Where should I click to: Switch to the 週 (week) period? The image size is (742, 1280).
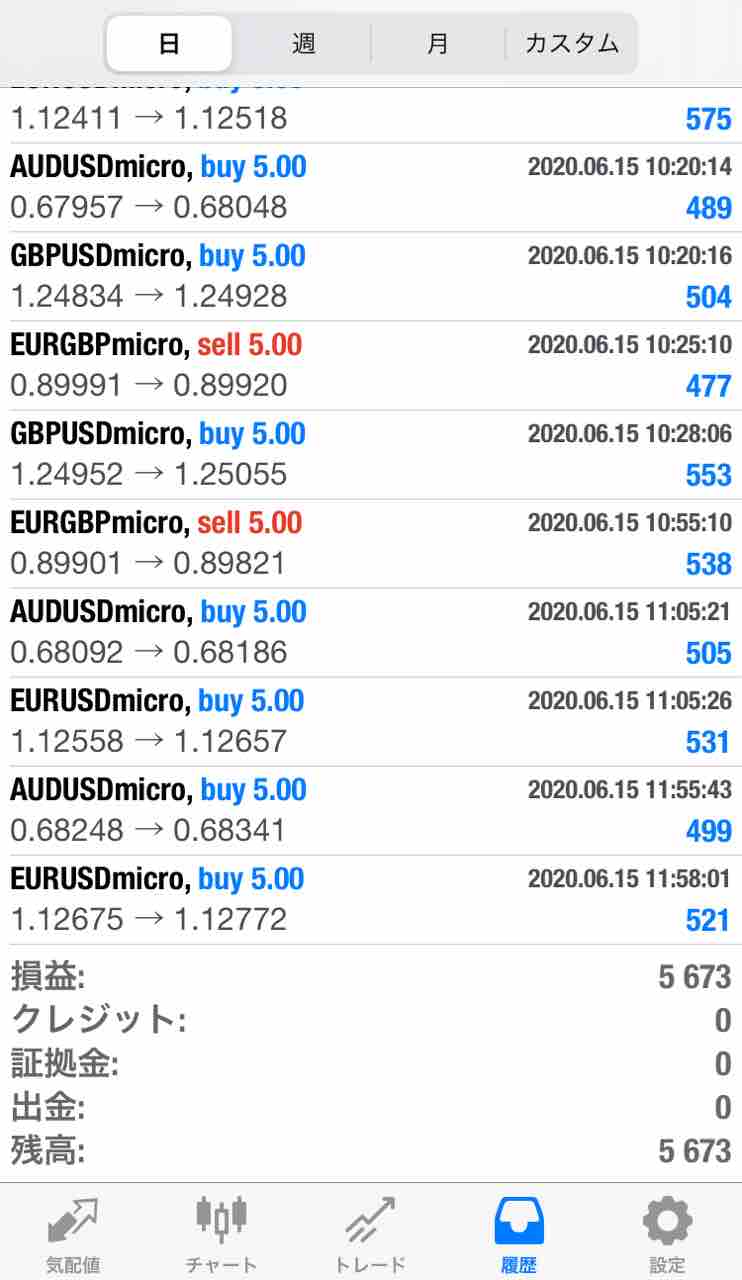pyautogui.click(x=303, y=44)
